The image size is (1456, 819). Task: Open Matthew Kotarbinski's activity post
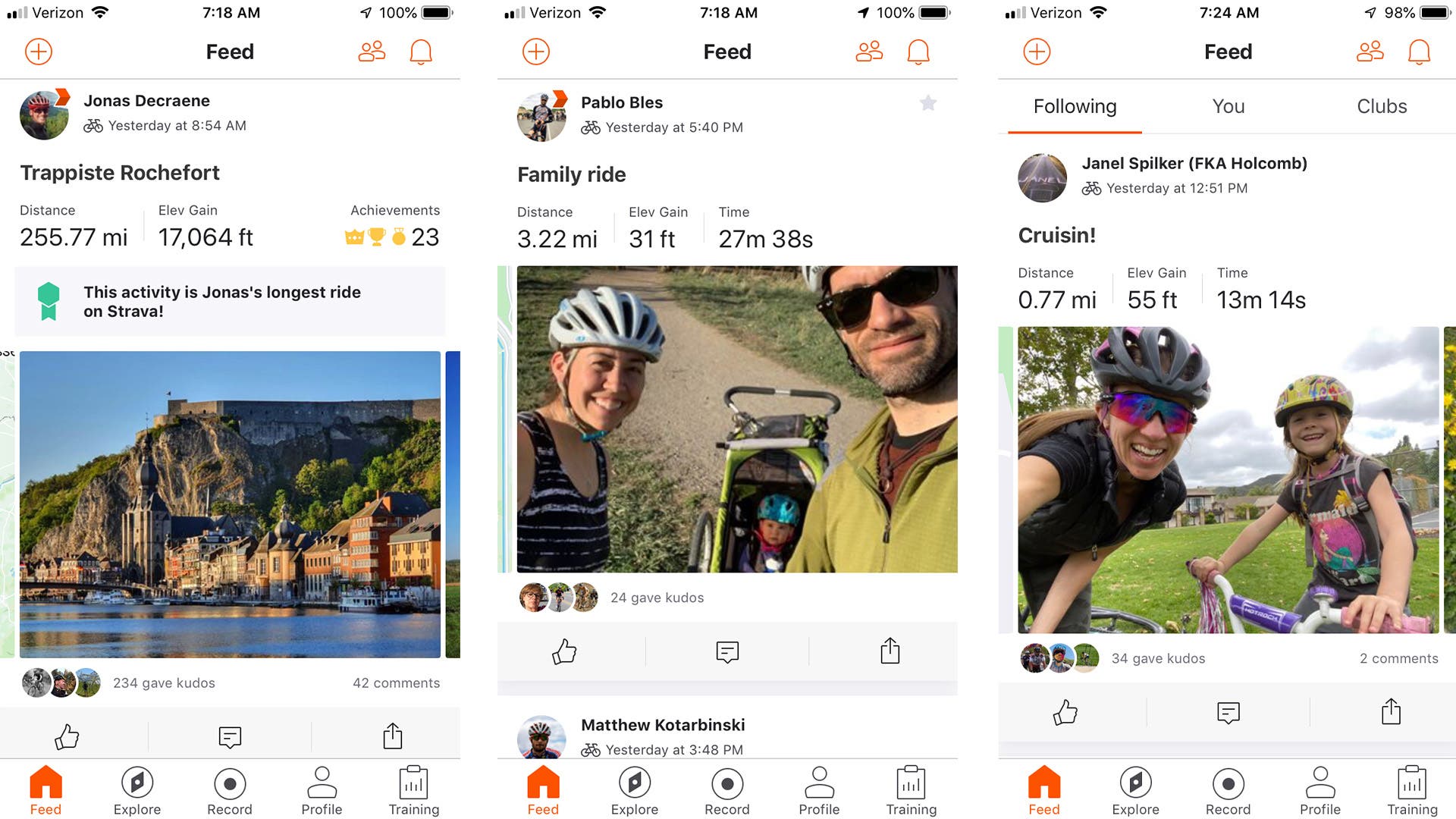tap(662, 725)
